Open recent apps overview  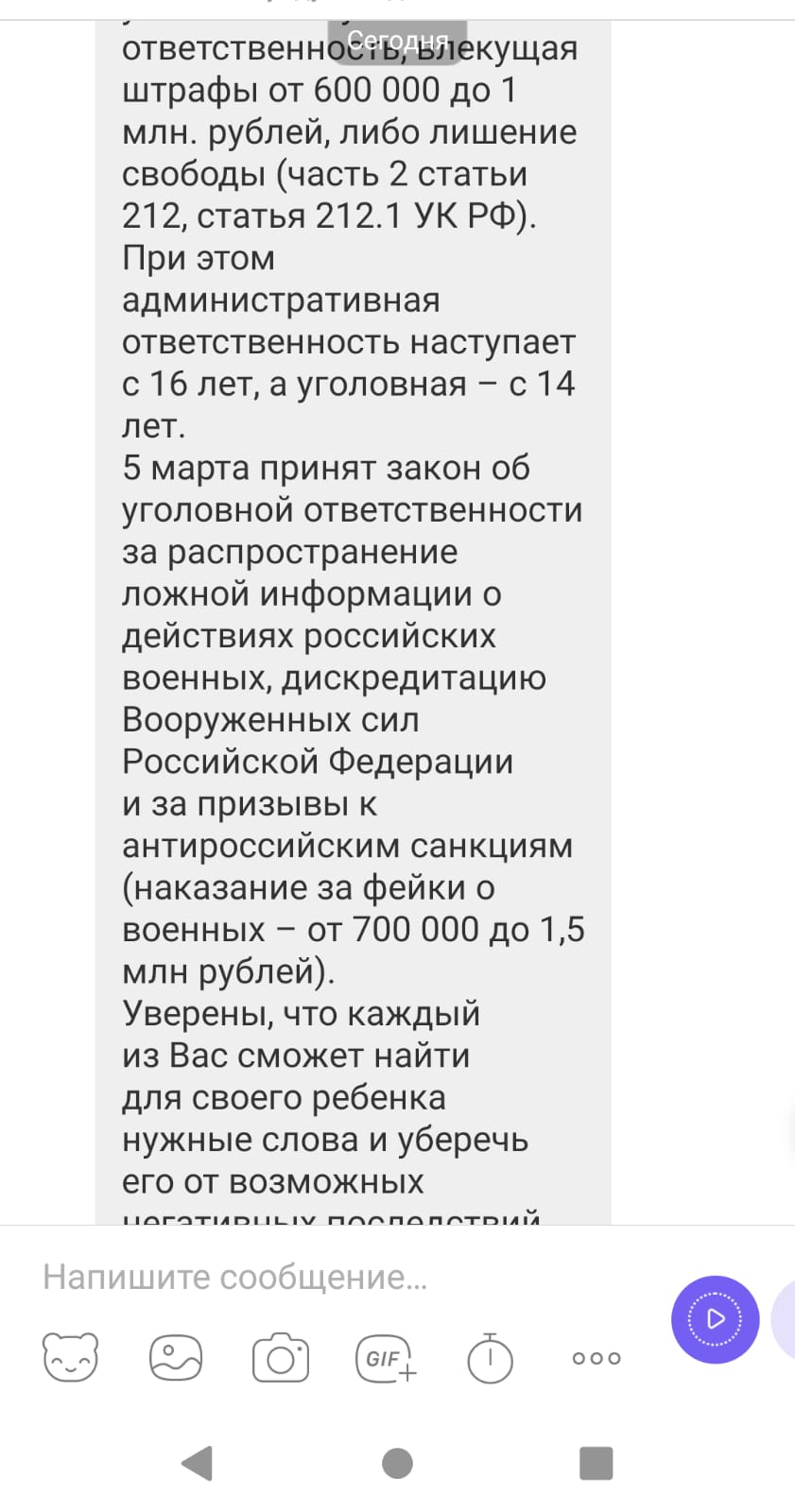point(596,1463)
